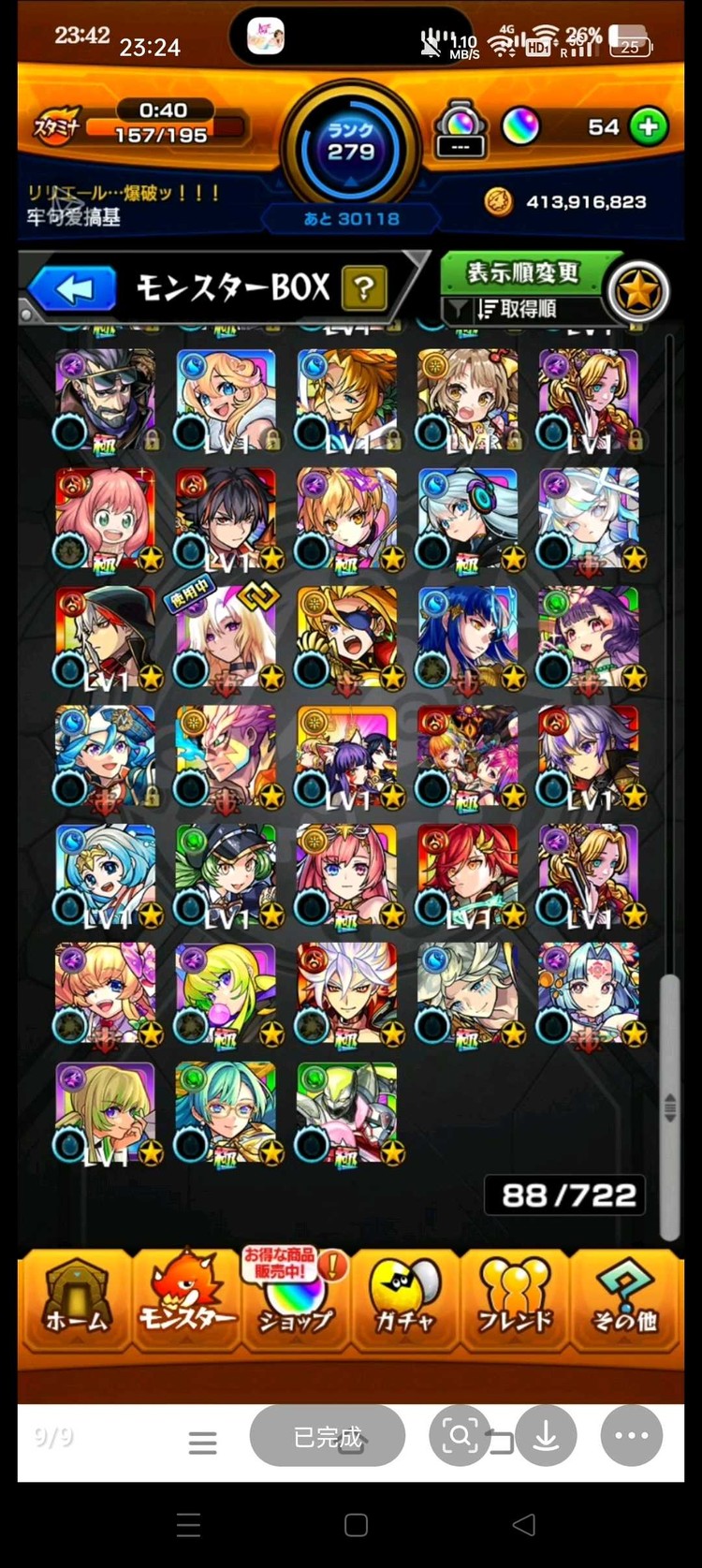Open the image search scan icon
The height and width of the screenshot is (1568, 702).
click(x=459, y=1436)
